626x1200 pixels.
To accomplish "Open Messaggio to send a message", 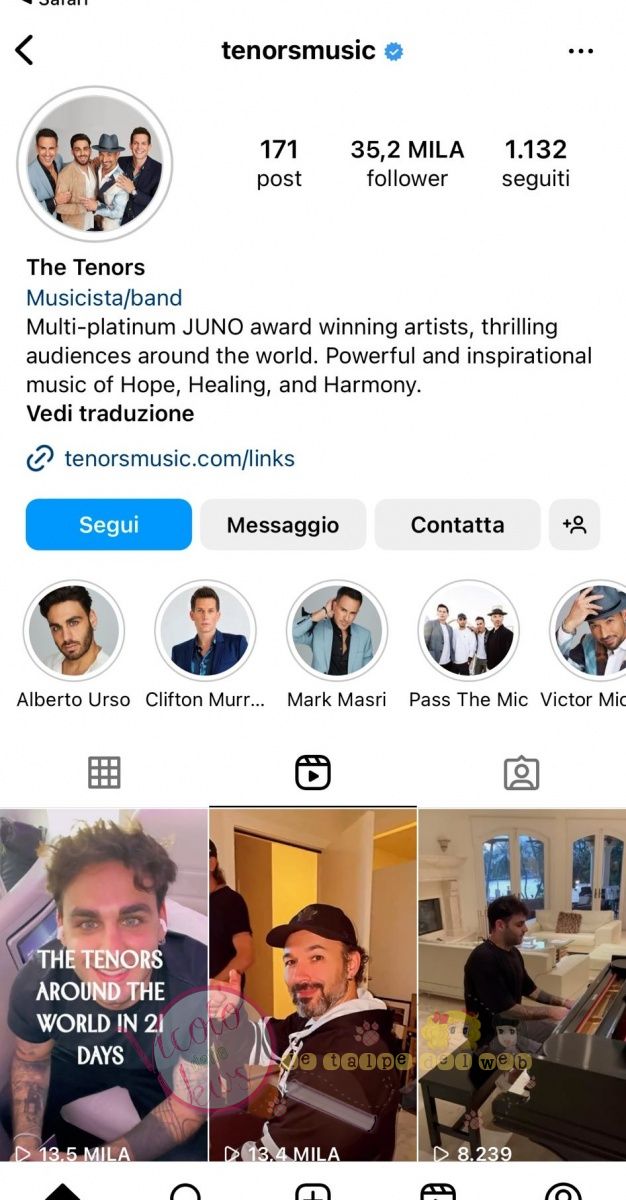I will click(x=283, y=525).
